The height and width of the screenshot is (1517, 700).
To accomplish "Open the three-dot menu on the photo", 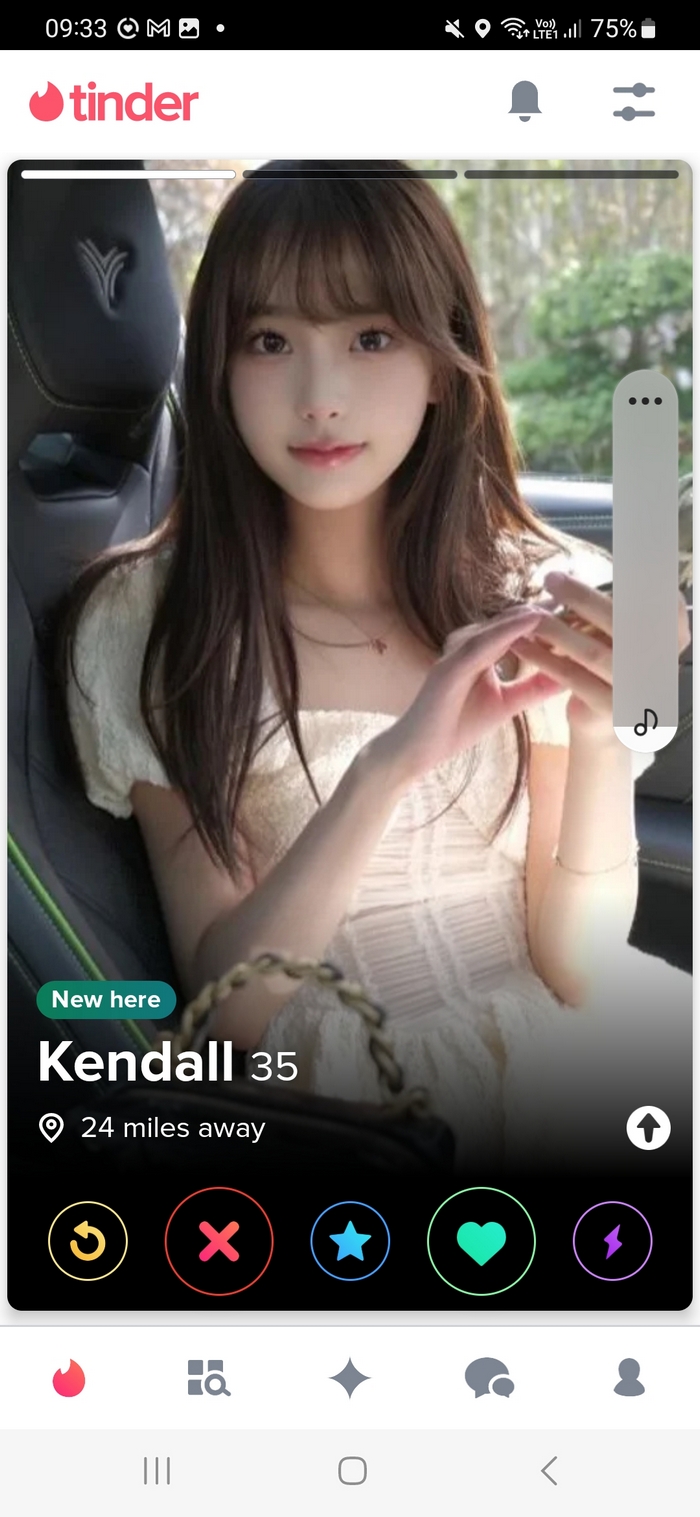I will pyautogui.click(x=645, y=401).
